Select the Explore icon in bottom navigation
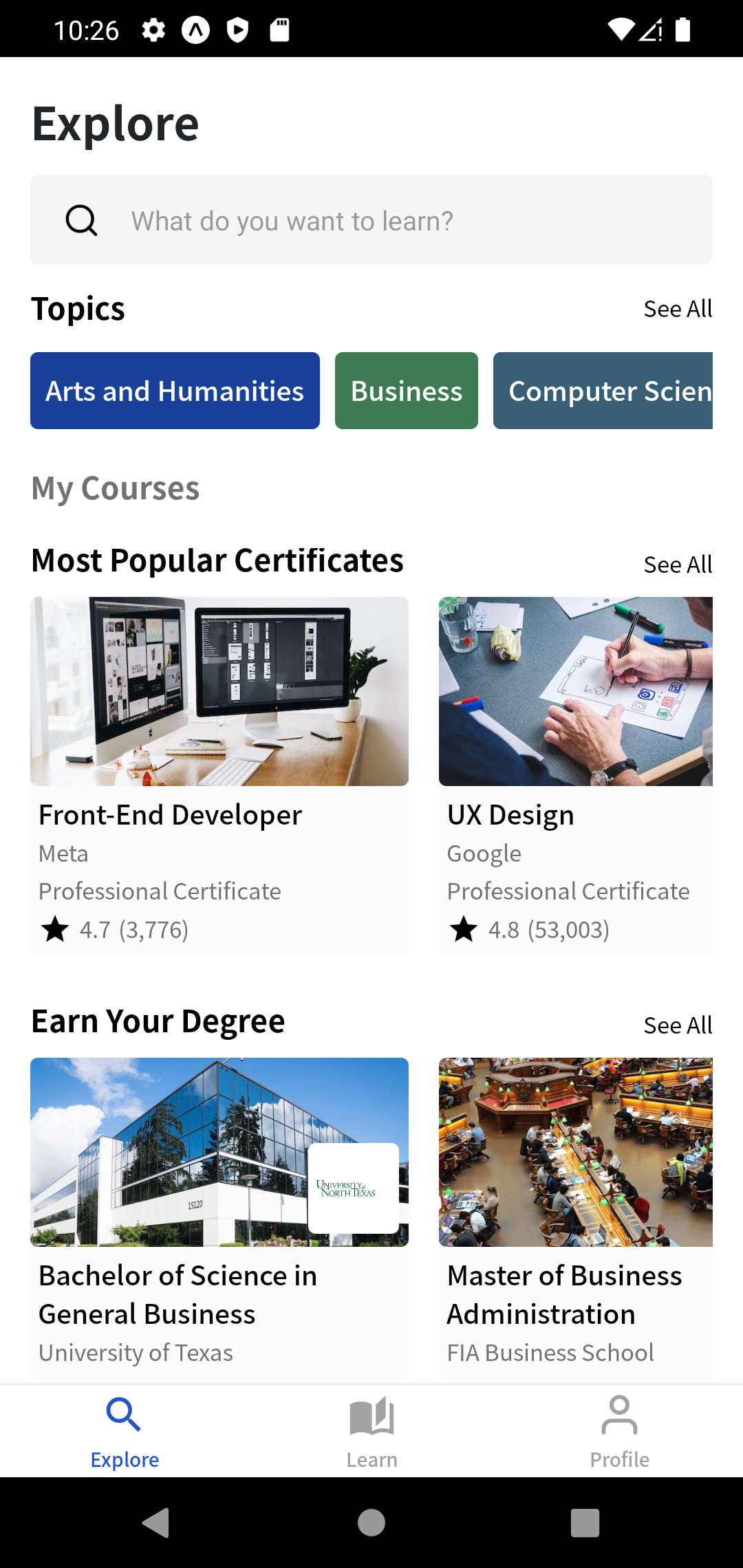The height and width of the screenshot is (1568, 743). tap(124, 1415)
